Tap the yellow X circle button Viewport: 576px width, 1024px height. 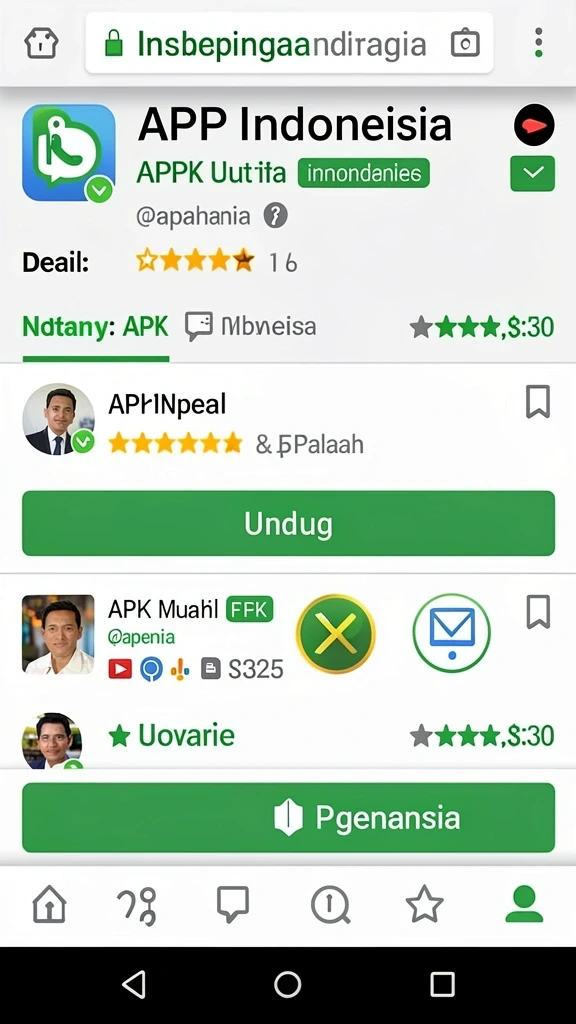pyautogui.click(x=336, y=633)
